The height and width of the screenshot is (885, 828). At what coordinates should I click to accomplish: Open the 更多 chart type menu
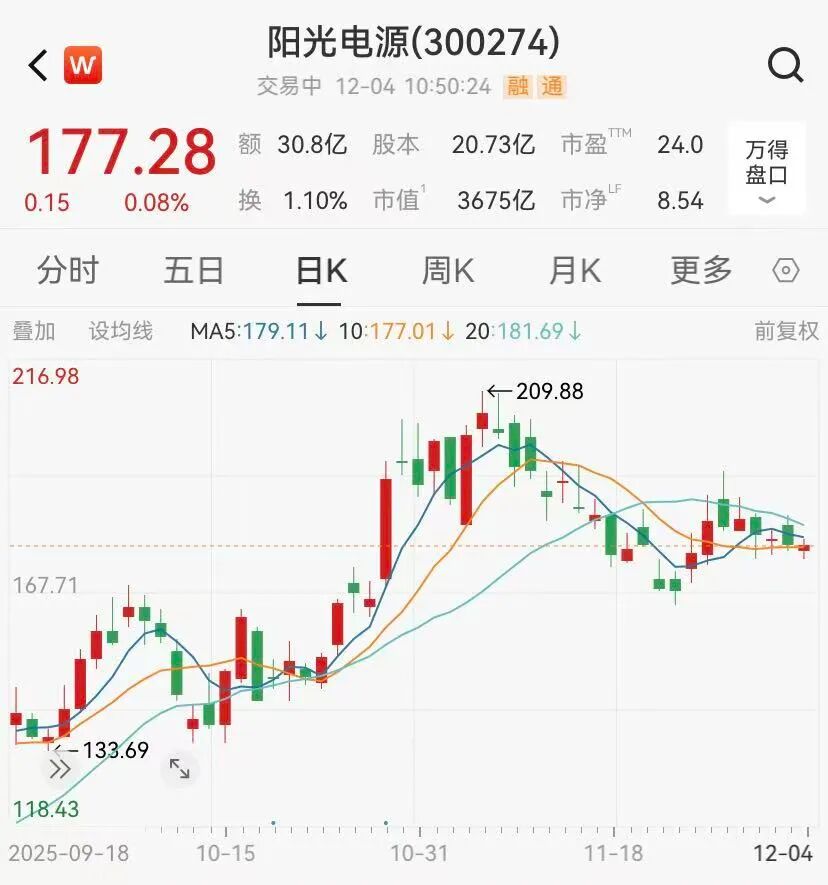tap(699, 270)
